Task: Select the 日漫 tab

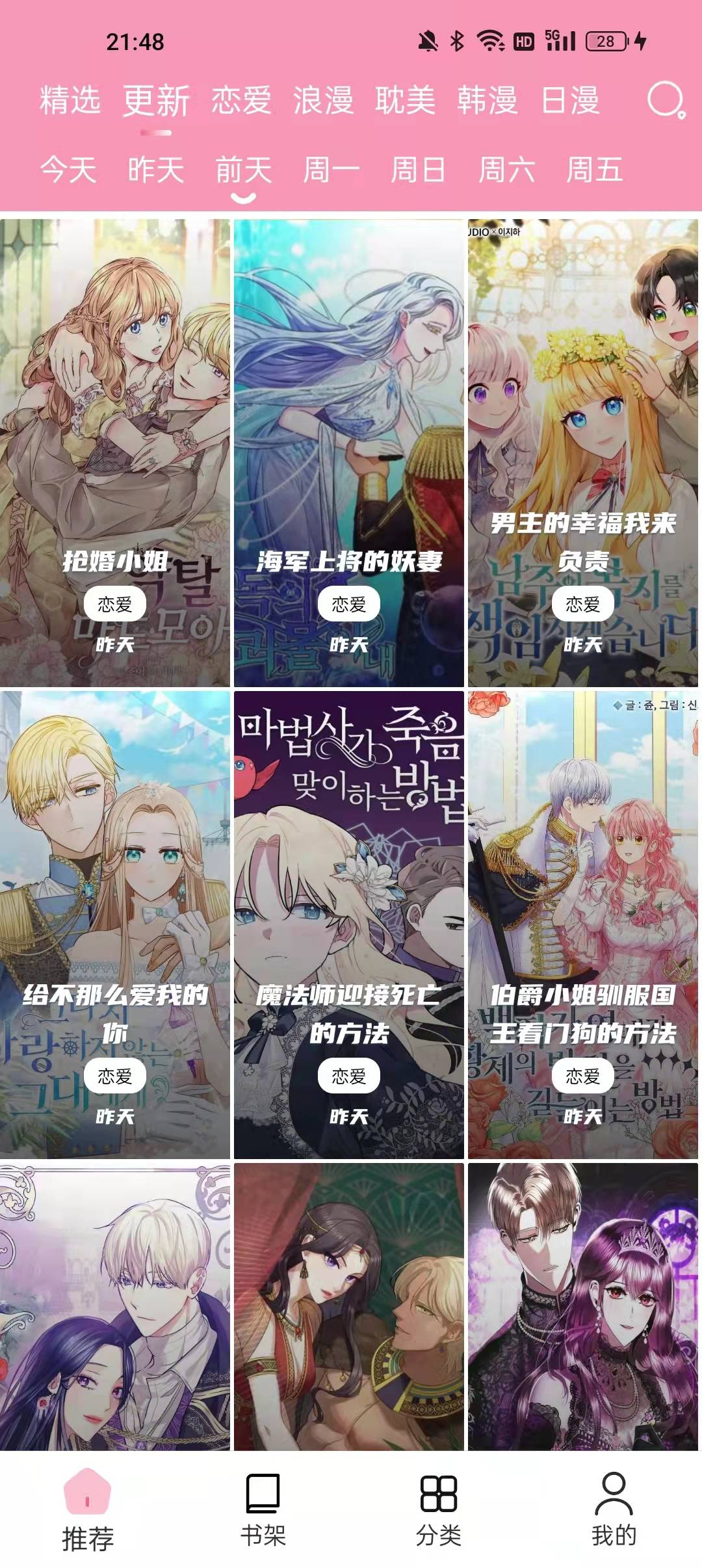Action: tap(571, 100)
